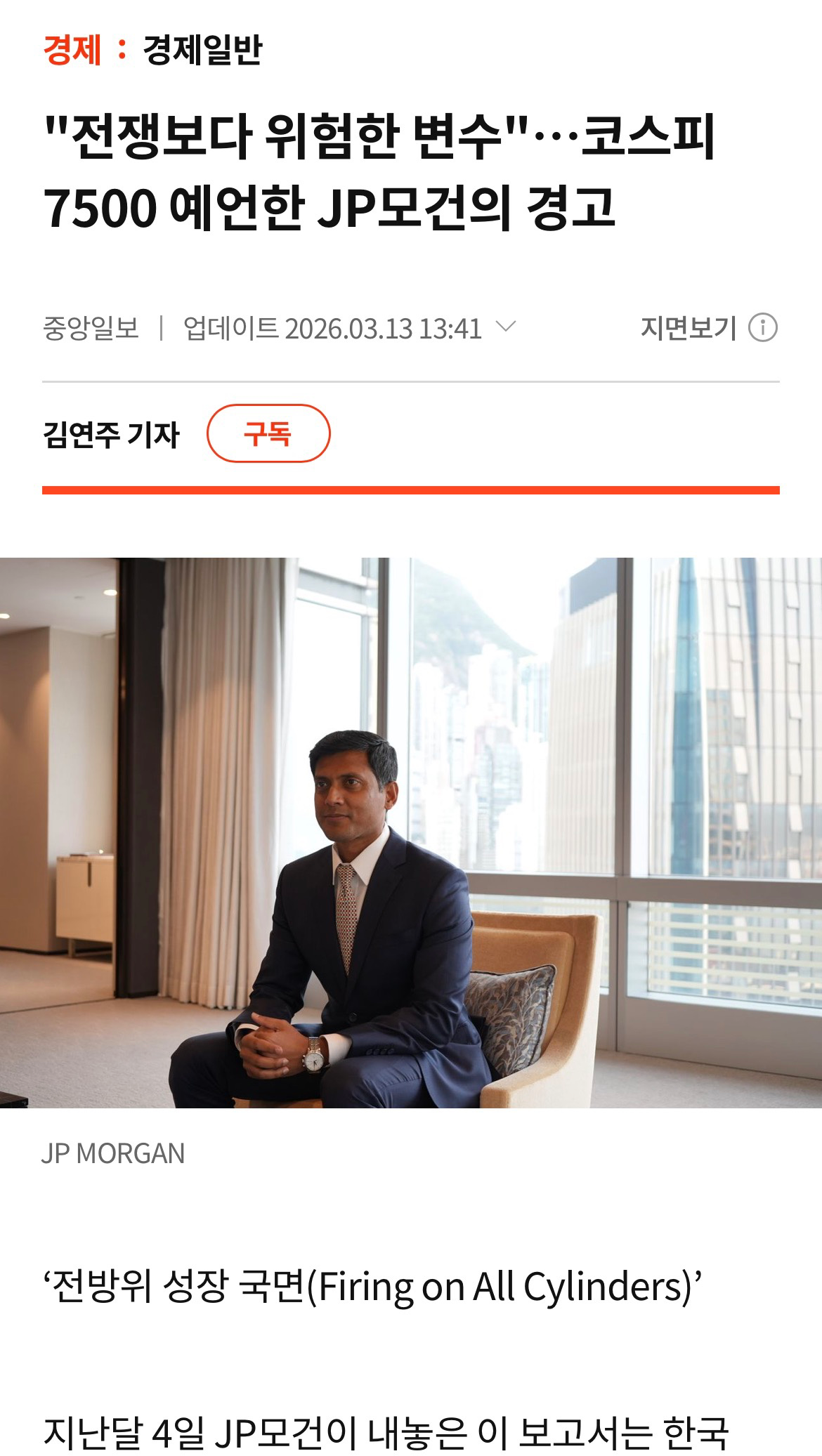Expand the update time chevron
822x1456 pixels.
506,327
